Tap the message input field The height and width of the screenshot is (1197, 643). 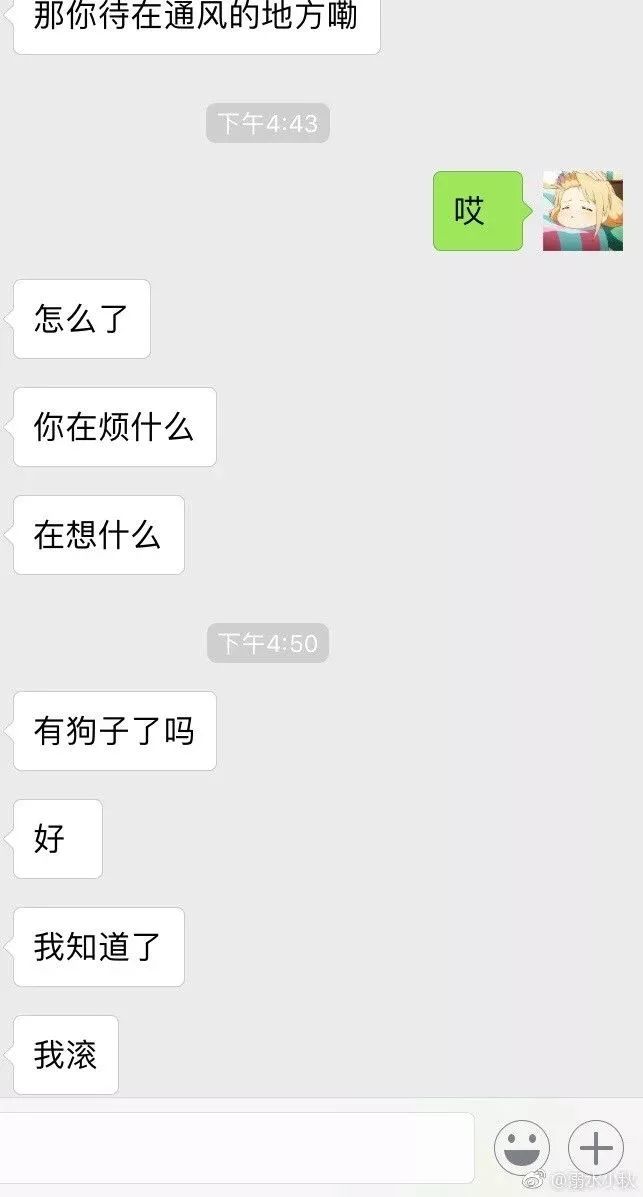(235, 1147)
